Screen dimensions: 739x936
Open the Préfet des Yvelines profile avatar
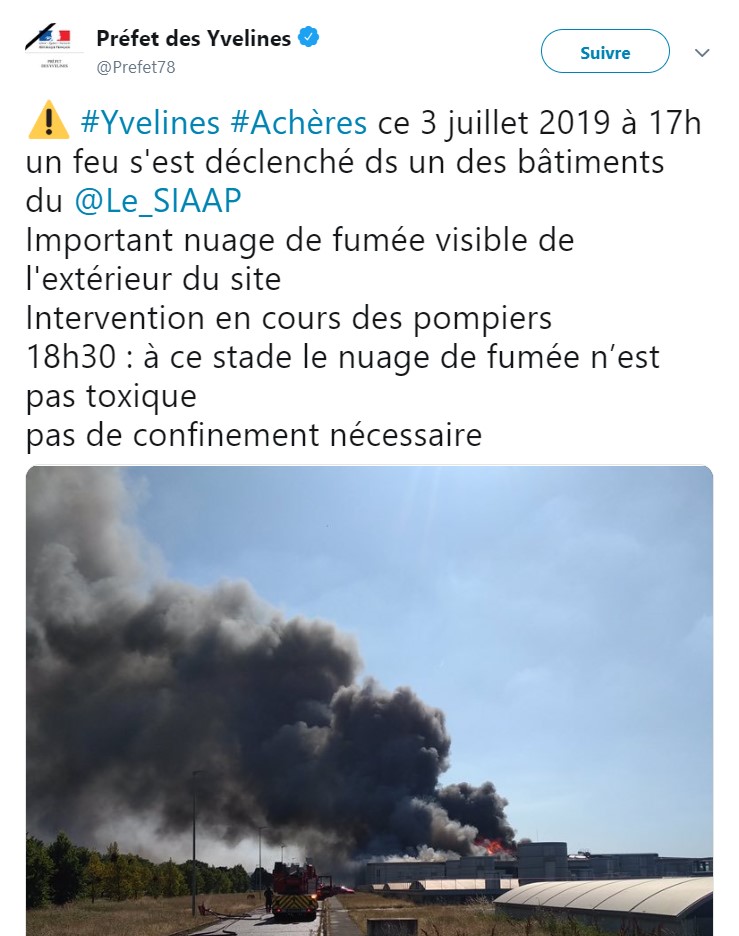48,47
